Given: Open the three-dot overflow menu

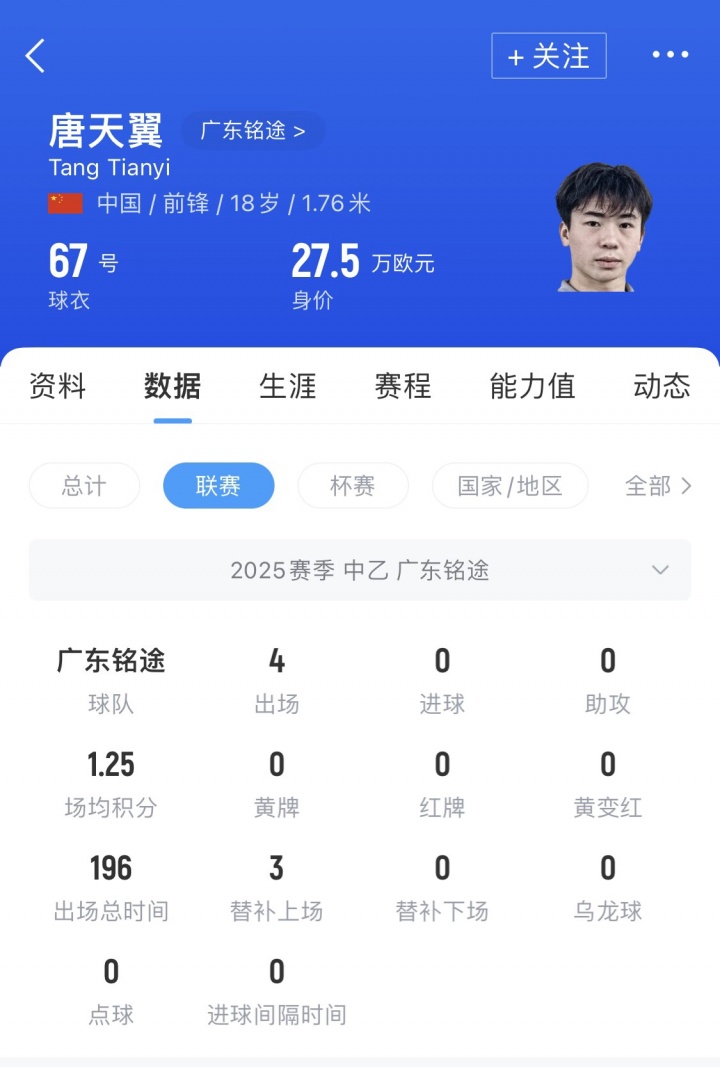Looking at the screenshot, I should [670, 55].
